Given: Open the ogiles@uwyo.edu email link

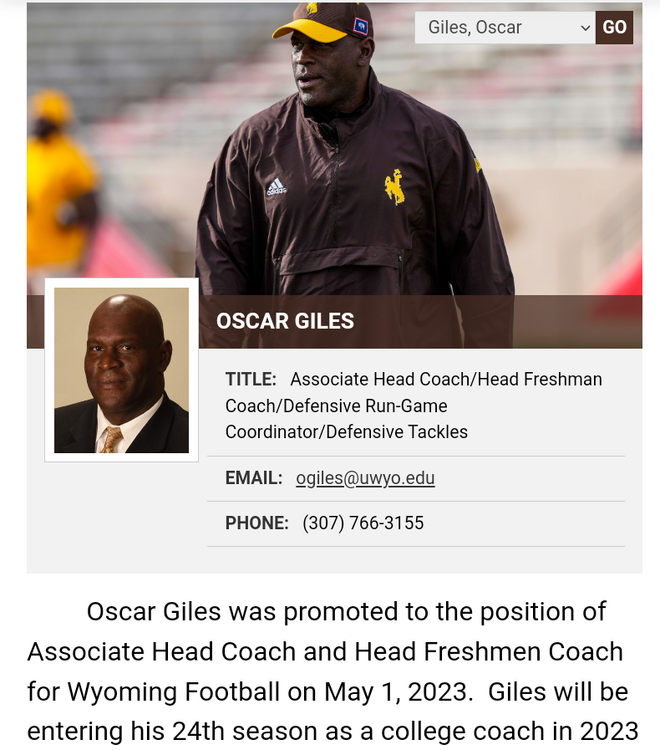Looking at the screenshot, I should 365,478.
